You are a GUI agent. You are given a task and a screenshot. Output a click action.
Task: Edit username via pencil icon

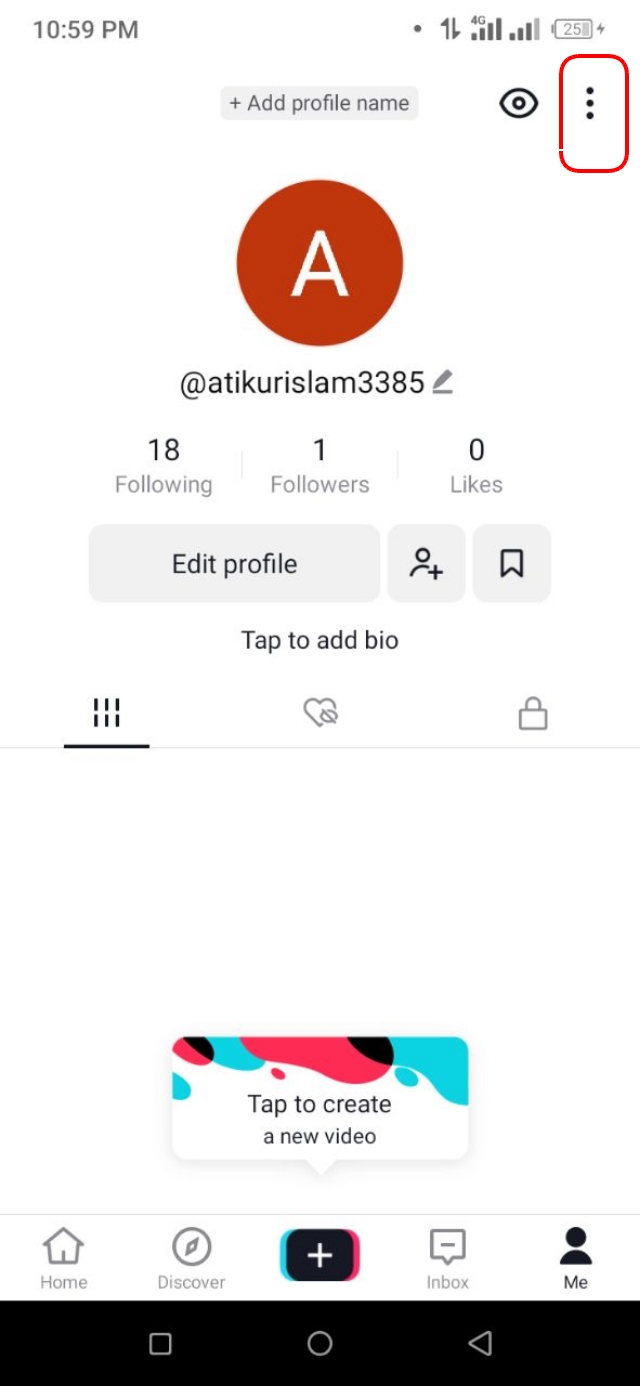[443, 382]
